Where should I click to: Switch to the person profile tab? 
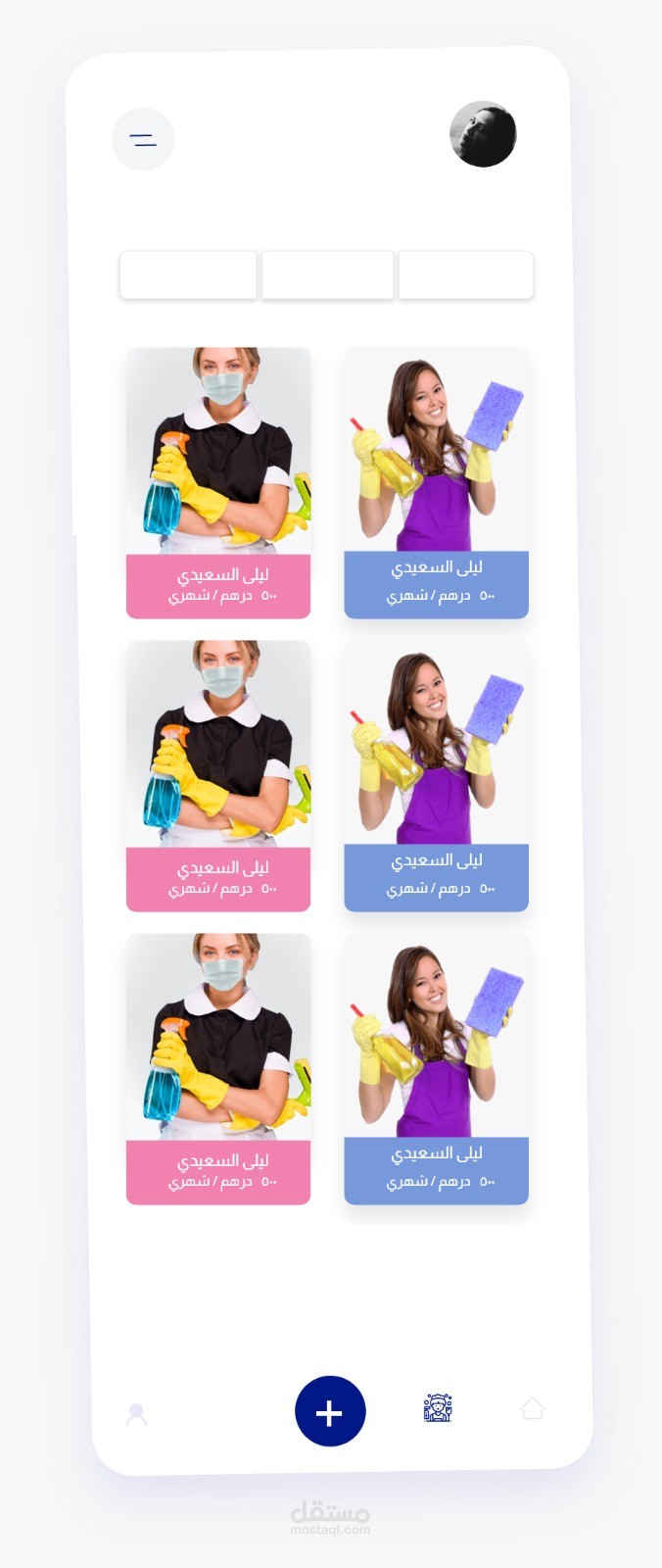(136, 1414)
